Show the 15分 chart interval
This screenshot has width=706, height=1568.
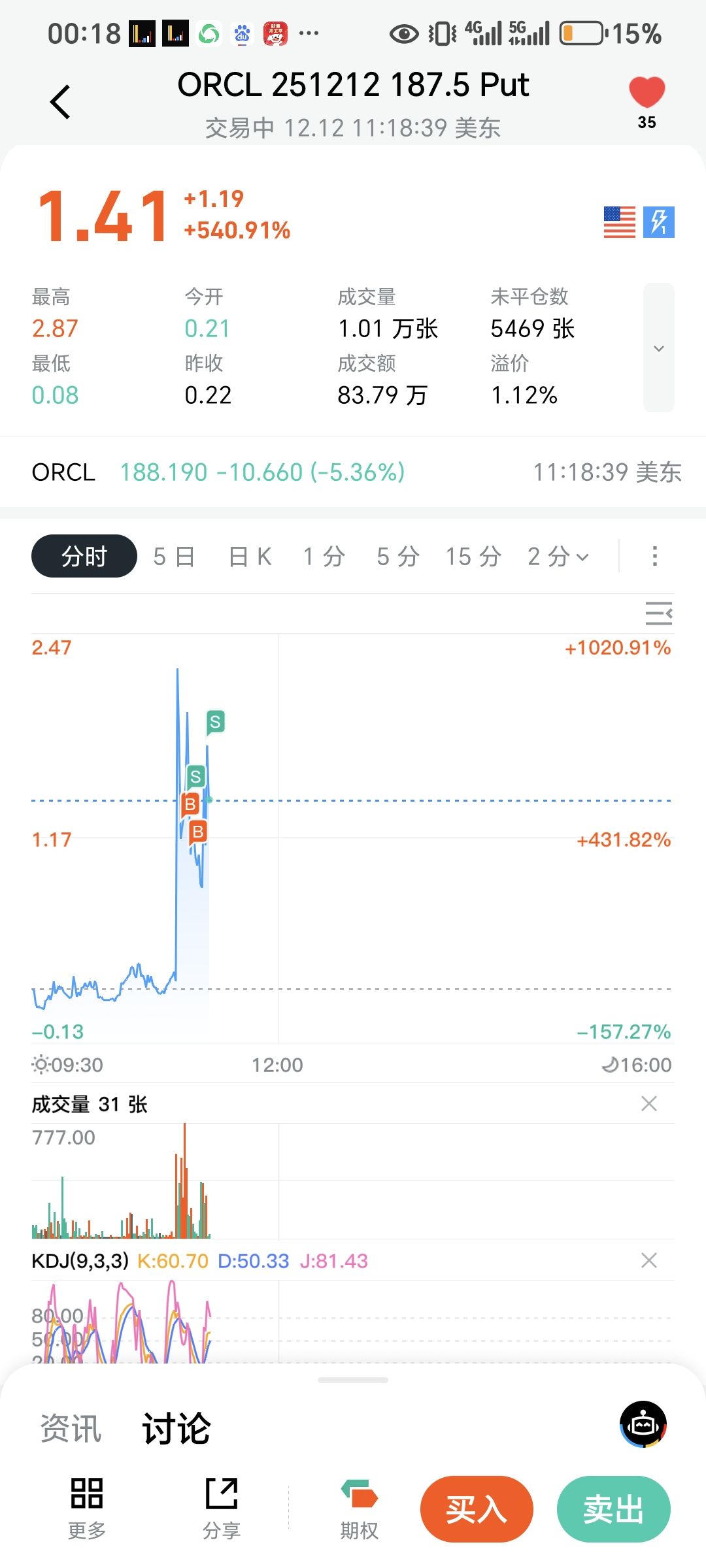point(473,557)
